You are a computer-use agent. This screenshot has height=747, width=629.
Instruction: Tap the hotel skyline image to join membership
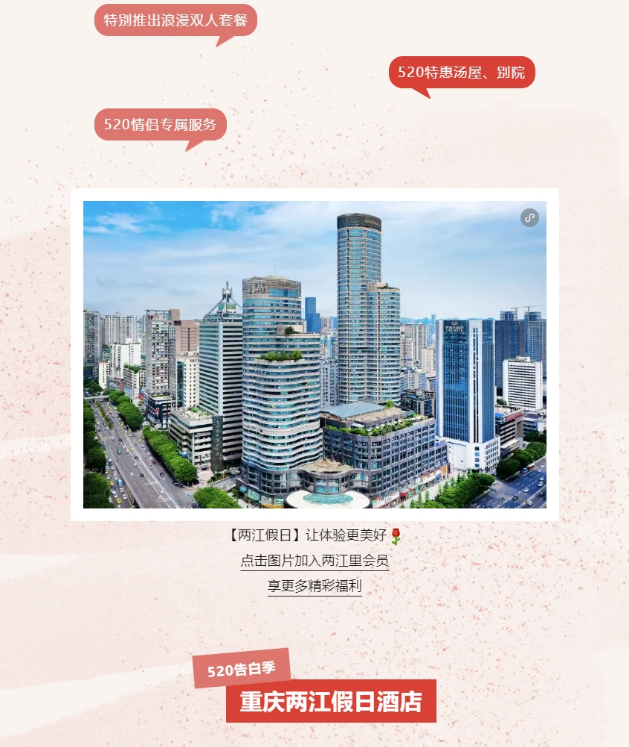pos(314,355)
